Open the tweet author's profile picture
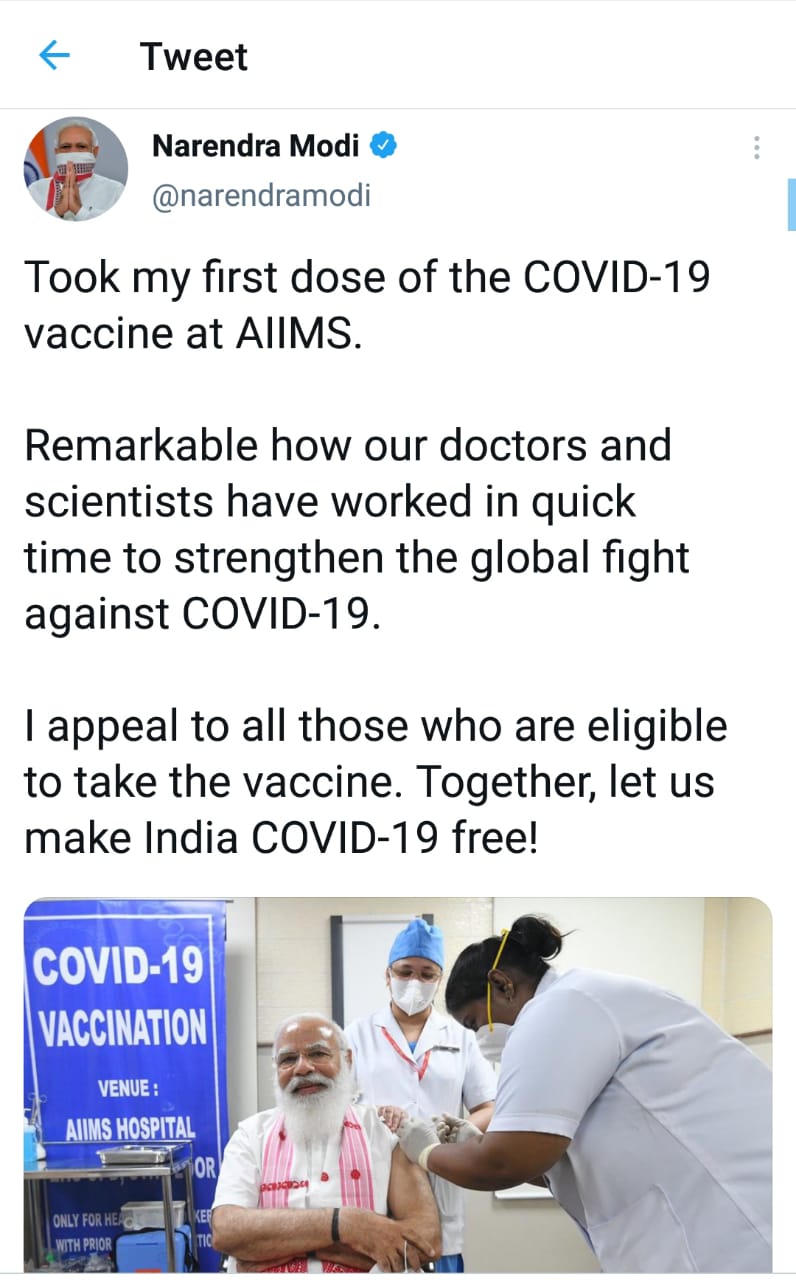Viewport: 796px width, 1280px height. point(76,168)
